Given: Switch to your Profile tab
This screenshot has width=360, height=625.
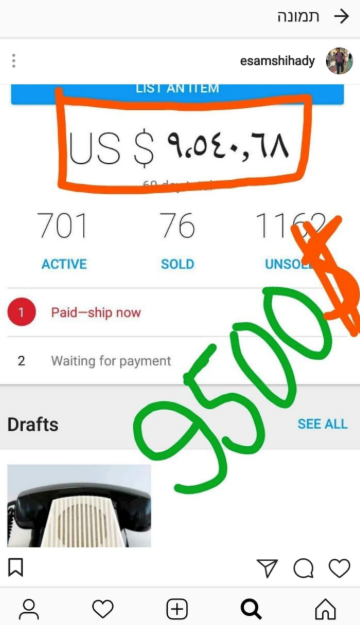Looking at the screenshot, I should pyautogui.click(x=29, y=609).
